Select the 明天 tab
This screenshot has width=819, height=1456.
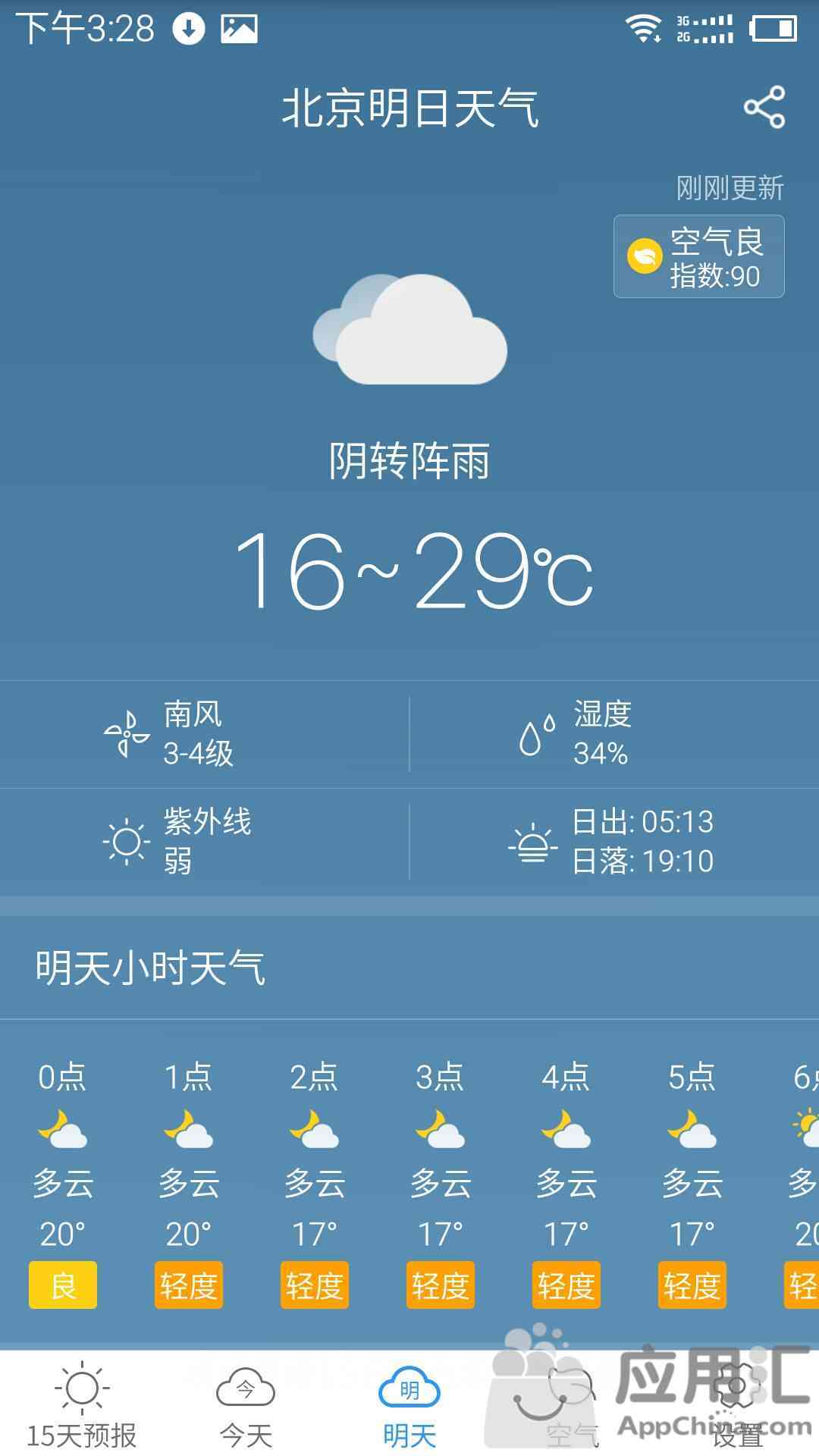click(409, 1404)
